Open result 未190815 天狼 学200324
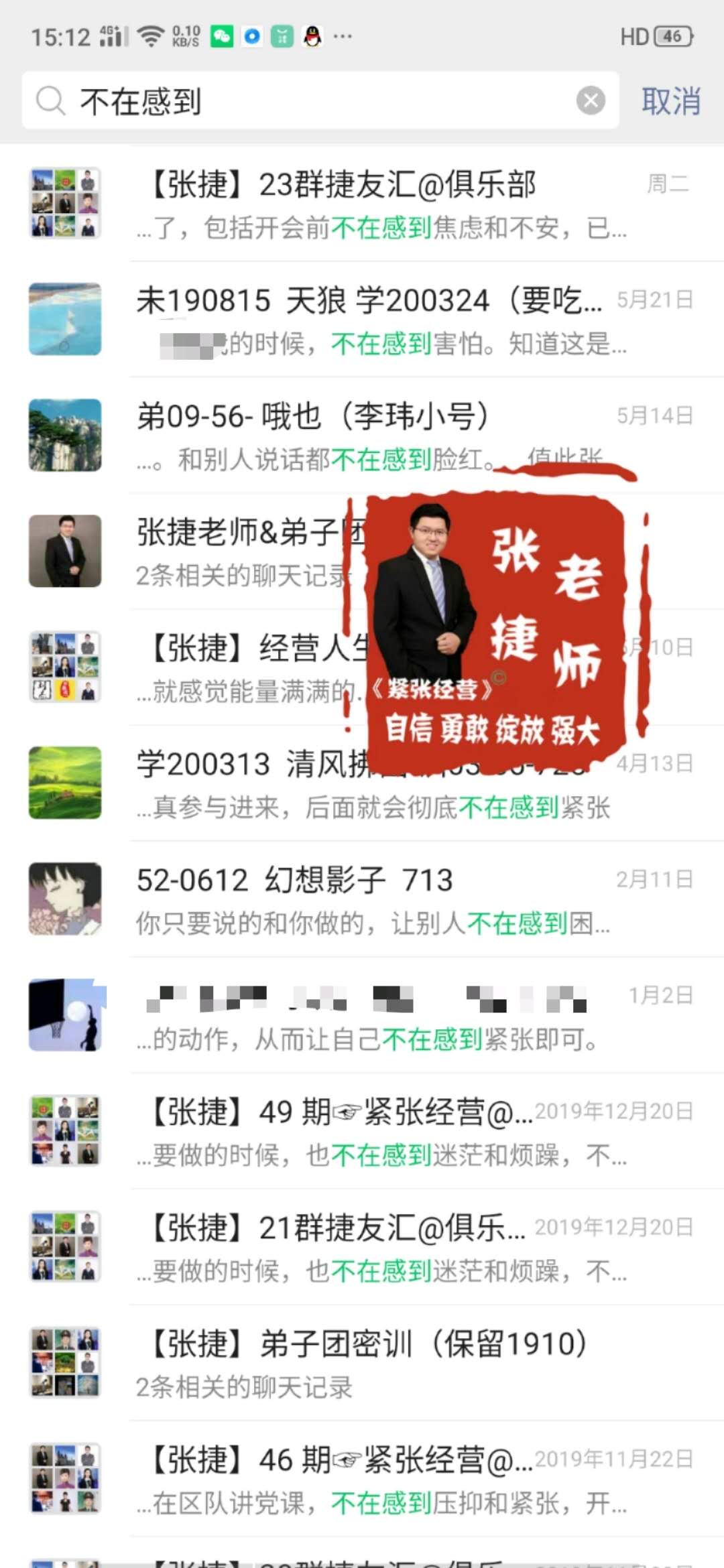The height and width of the screenshot is (1568, 724). 362,320
